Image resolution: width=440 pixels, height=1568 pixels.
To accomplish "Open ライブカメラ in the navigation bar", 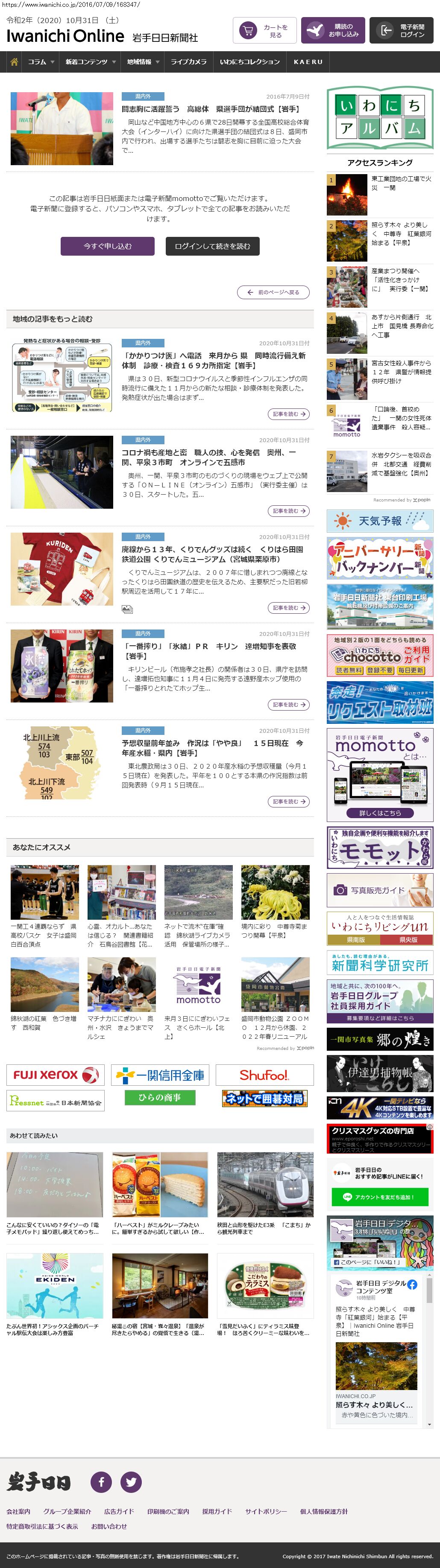I will tap(188, 61).
